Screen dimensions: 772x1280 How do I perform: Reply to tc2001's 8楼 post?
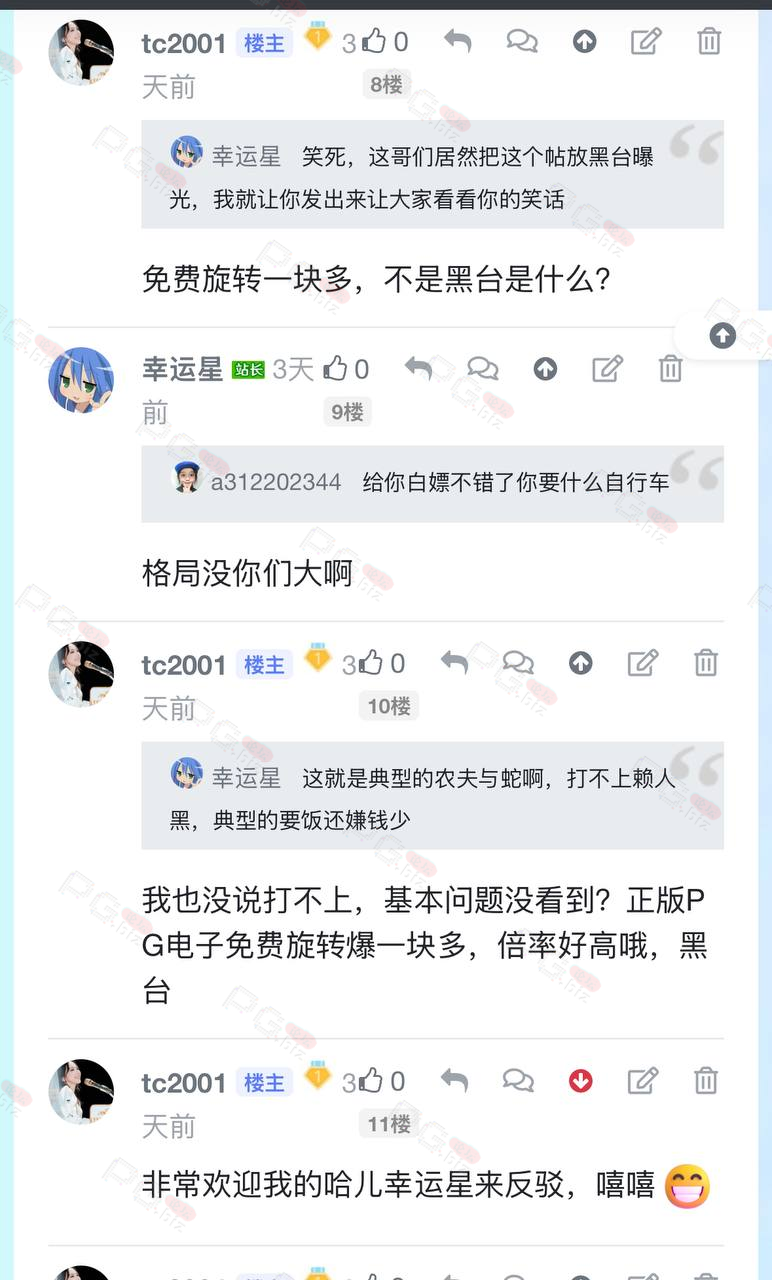point(458,41)
